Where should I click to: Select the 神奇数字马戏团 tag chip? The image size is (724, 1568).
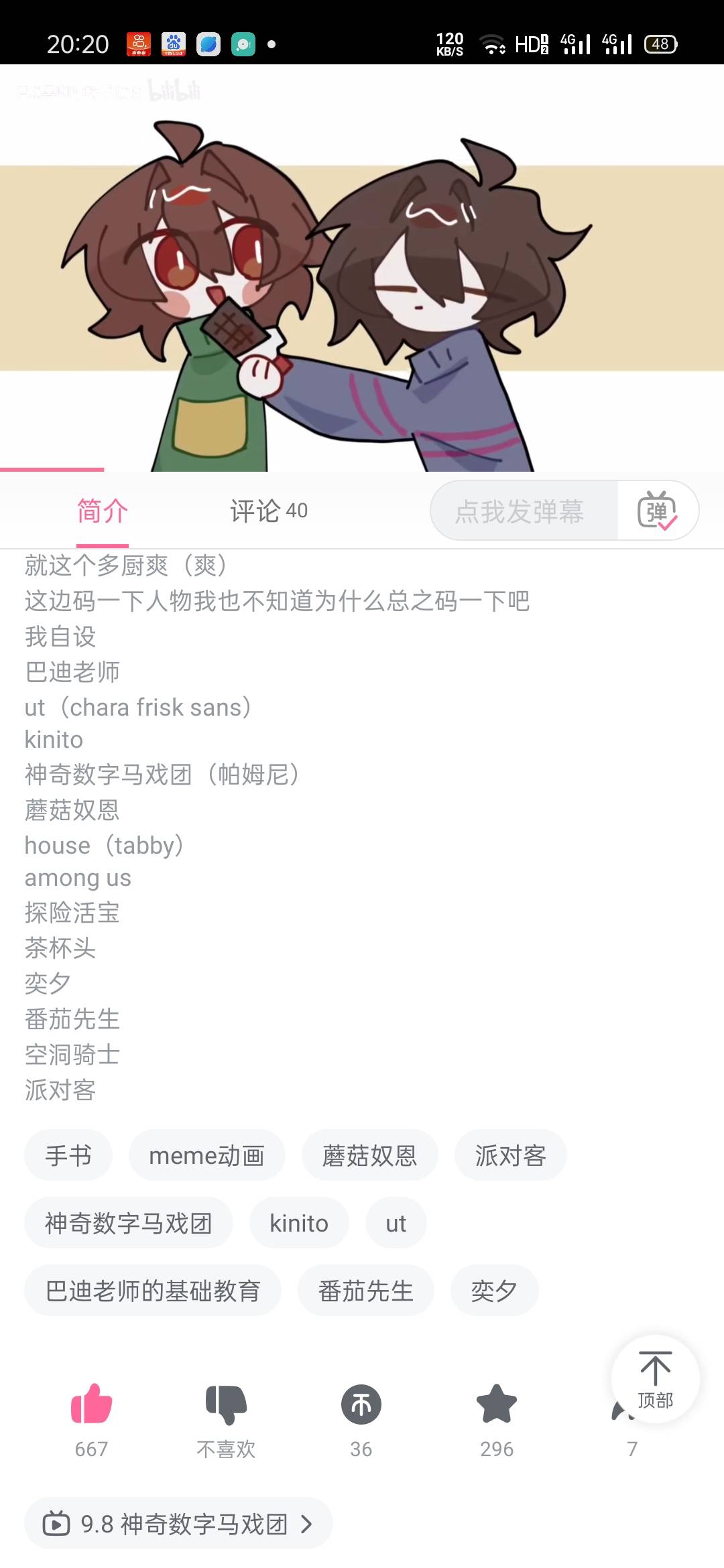[128, 1224]
